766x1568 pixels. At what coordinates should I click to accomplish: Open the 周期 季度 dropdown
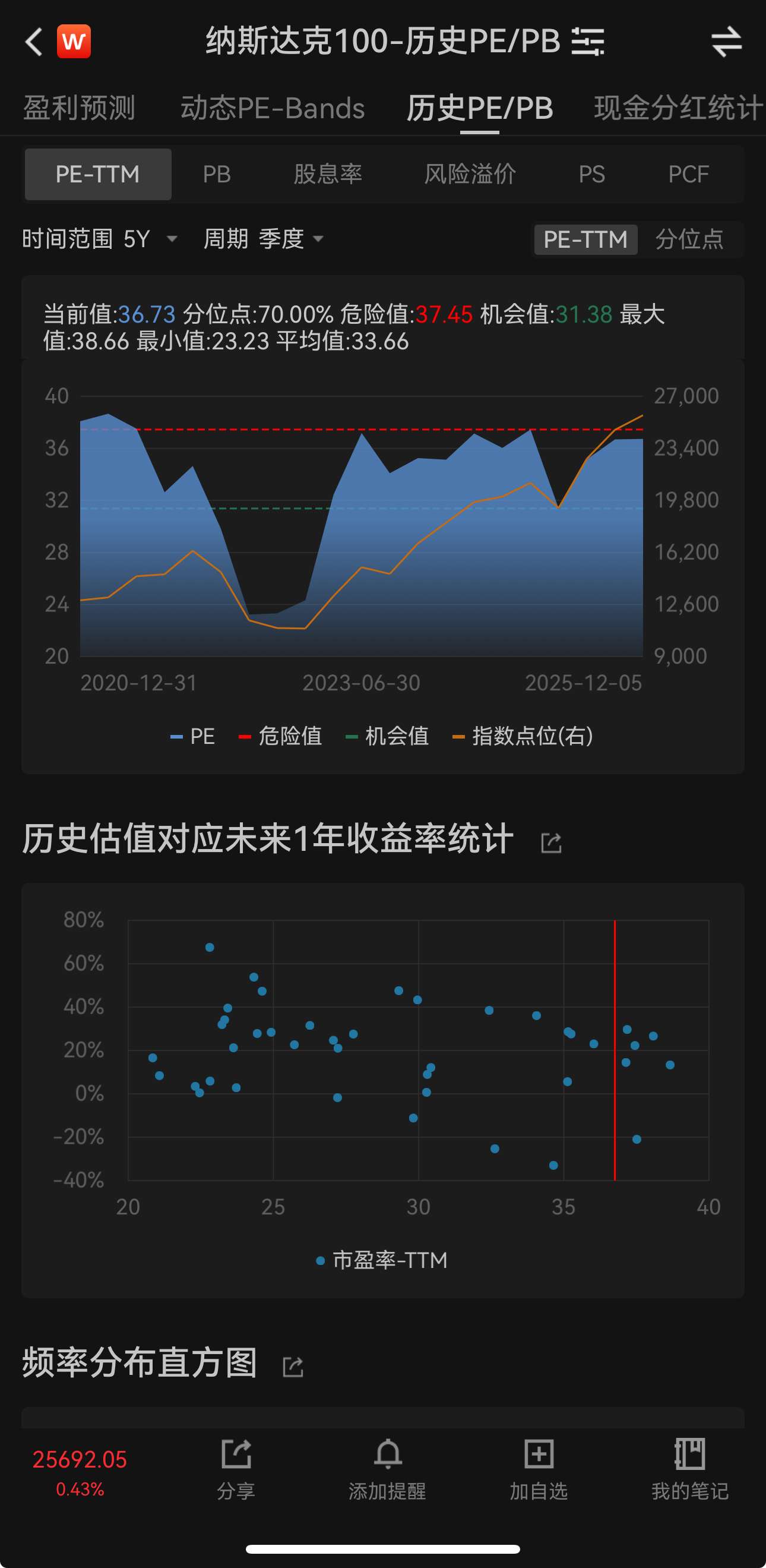point(262,240)
